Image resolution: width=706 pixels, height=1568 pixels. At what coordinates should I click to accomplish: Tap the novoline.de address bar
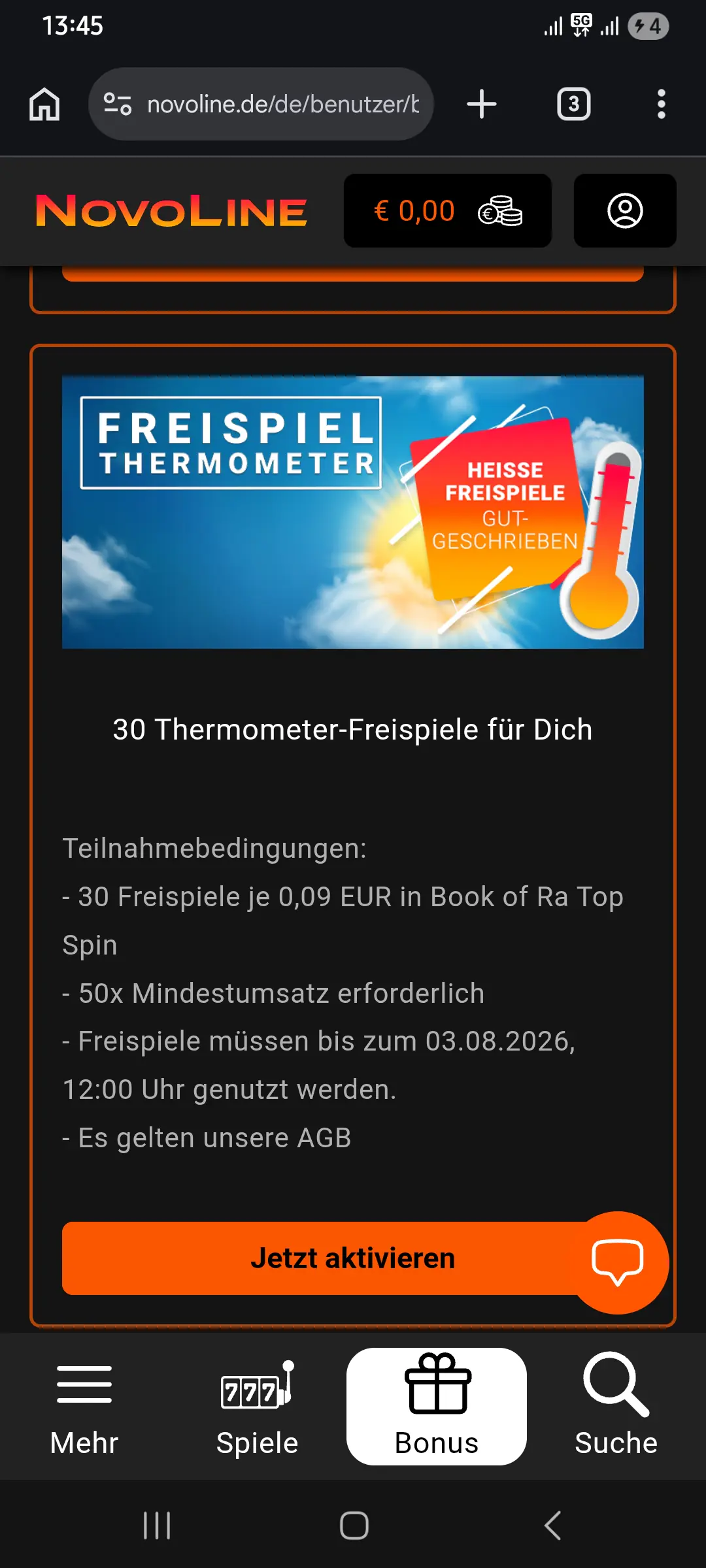pyautogui.click(x=261, y=104)
